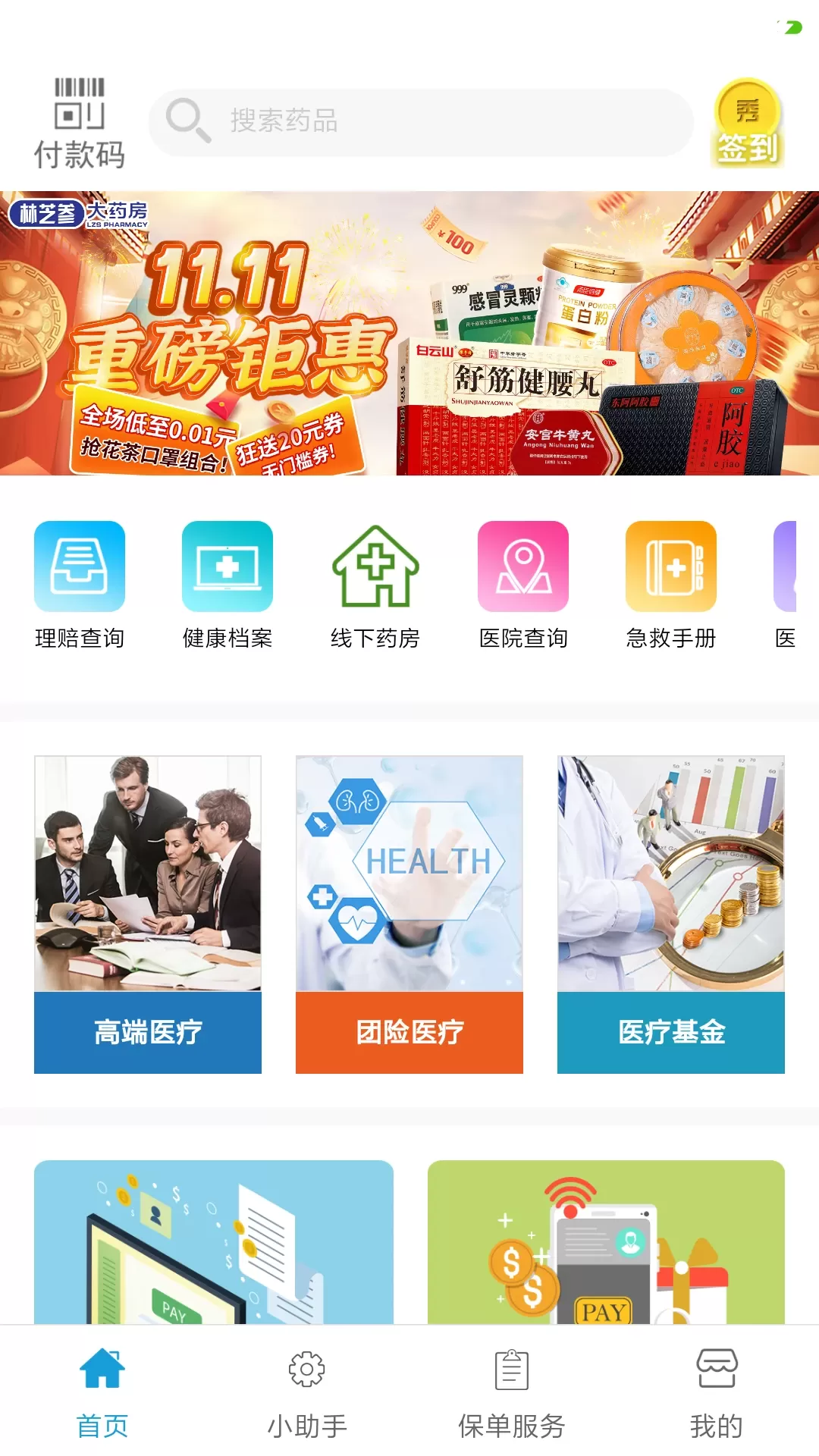Open 健康档案 health records
Image resolution: width=819 pixels, height=1456 pixels.
tap(227, 585)
